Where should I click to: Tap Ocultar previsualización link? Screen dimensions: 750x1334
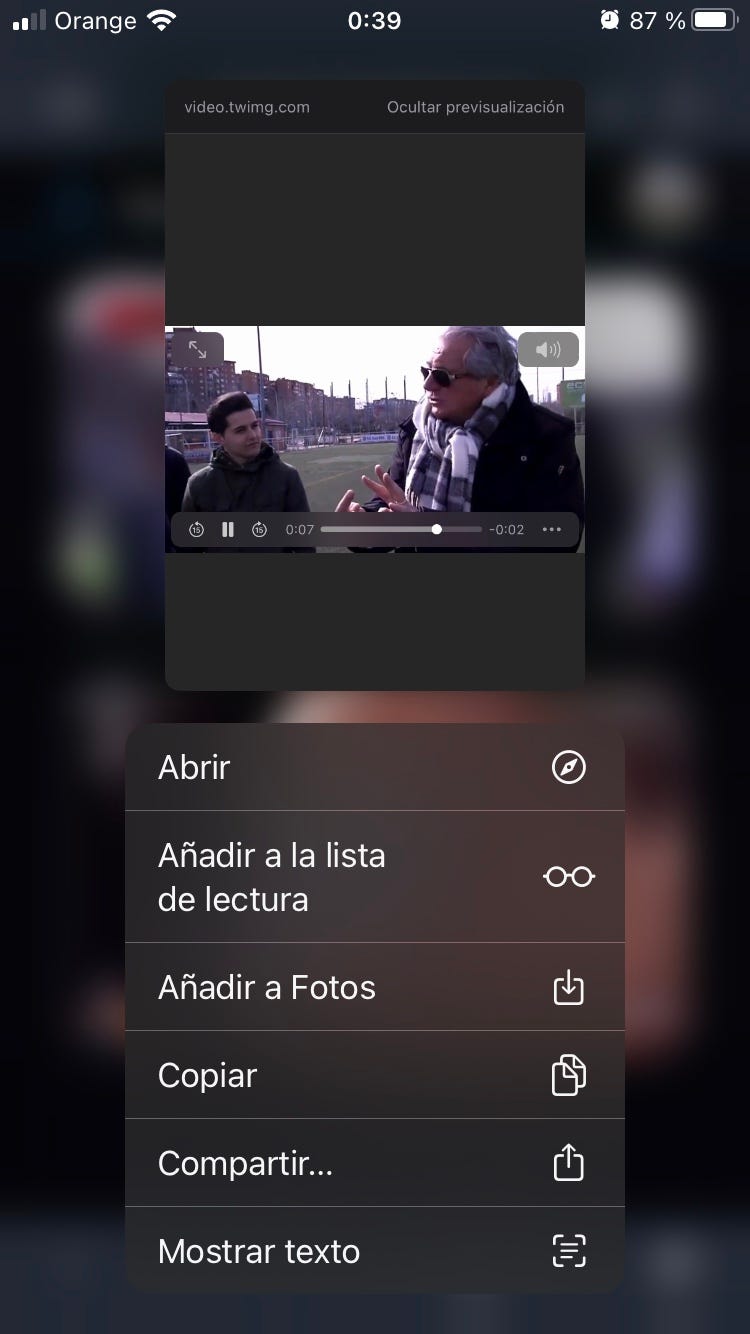point(475,107)
